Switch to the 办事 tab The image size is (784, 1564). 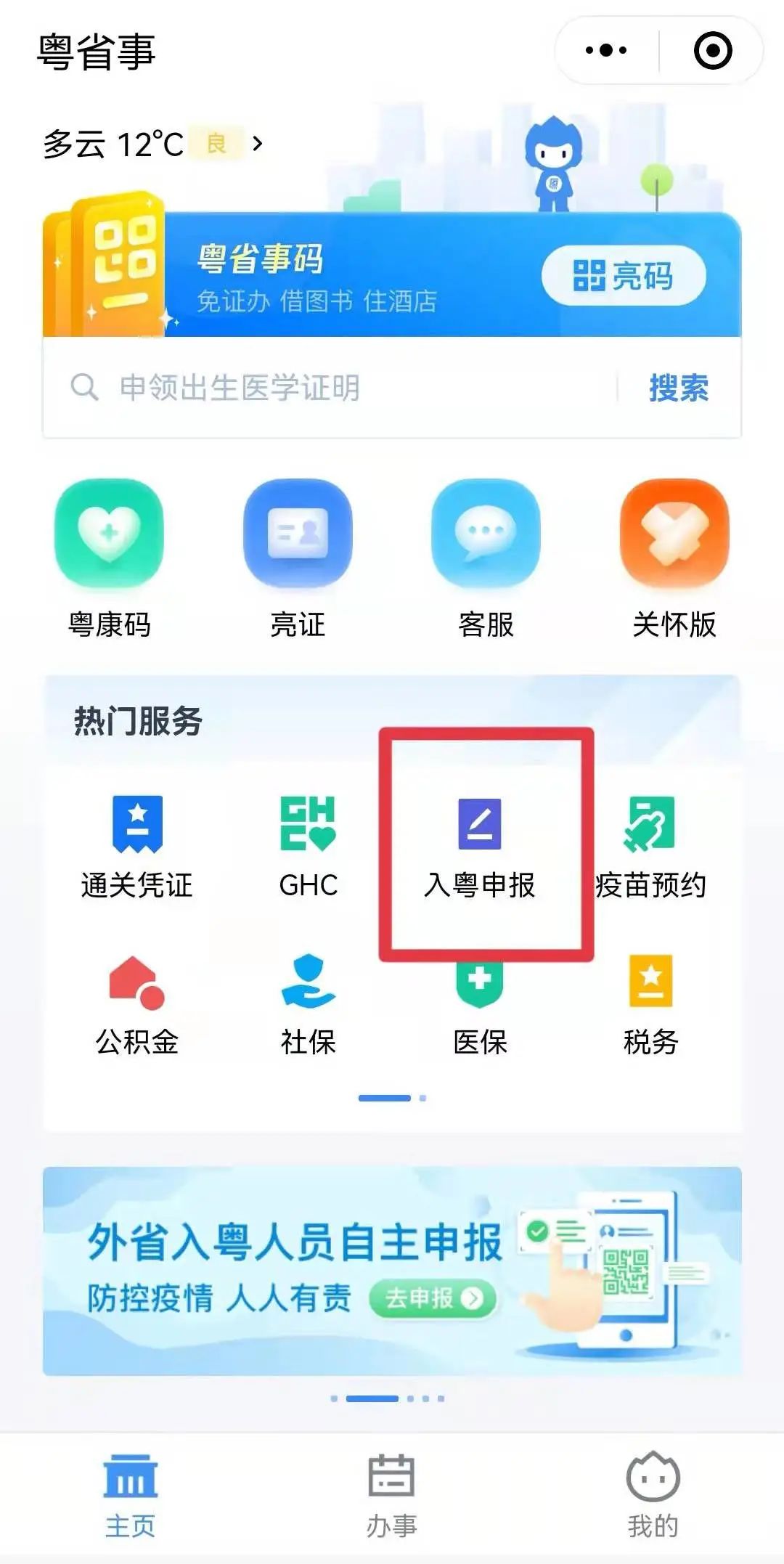point(391,1496)
